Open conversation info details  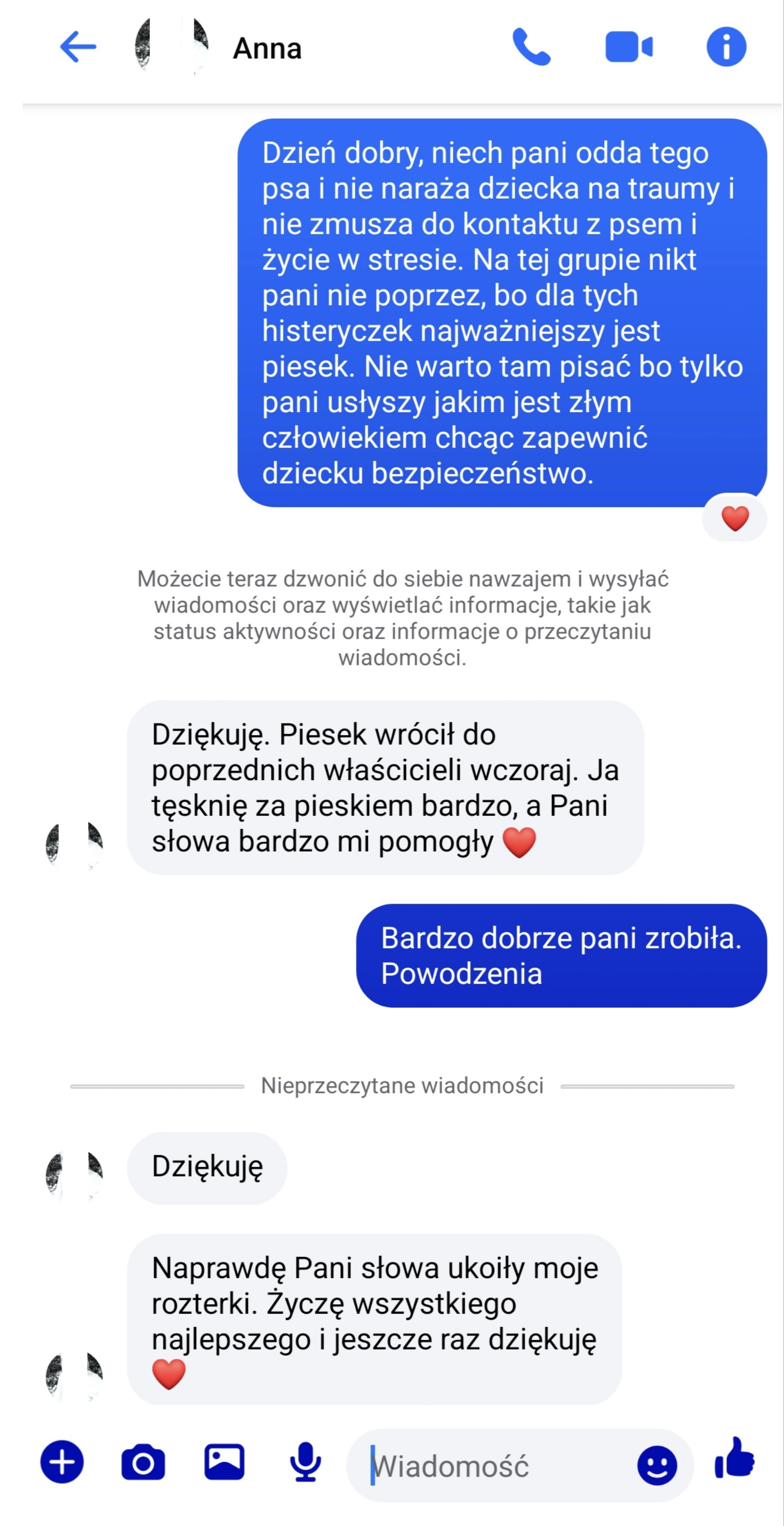pyautogui.click(x=726, y=47)
